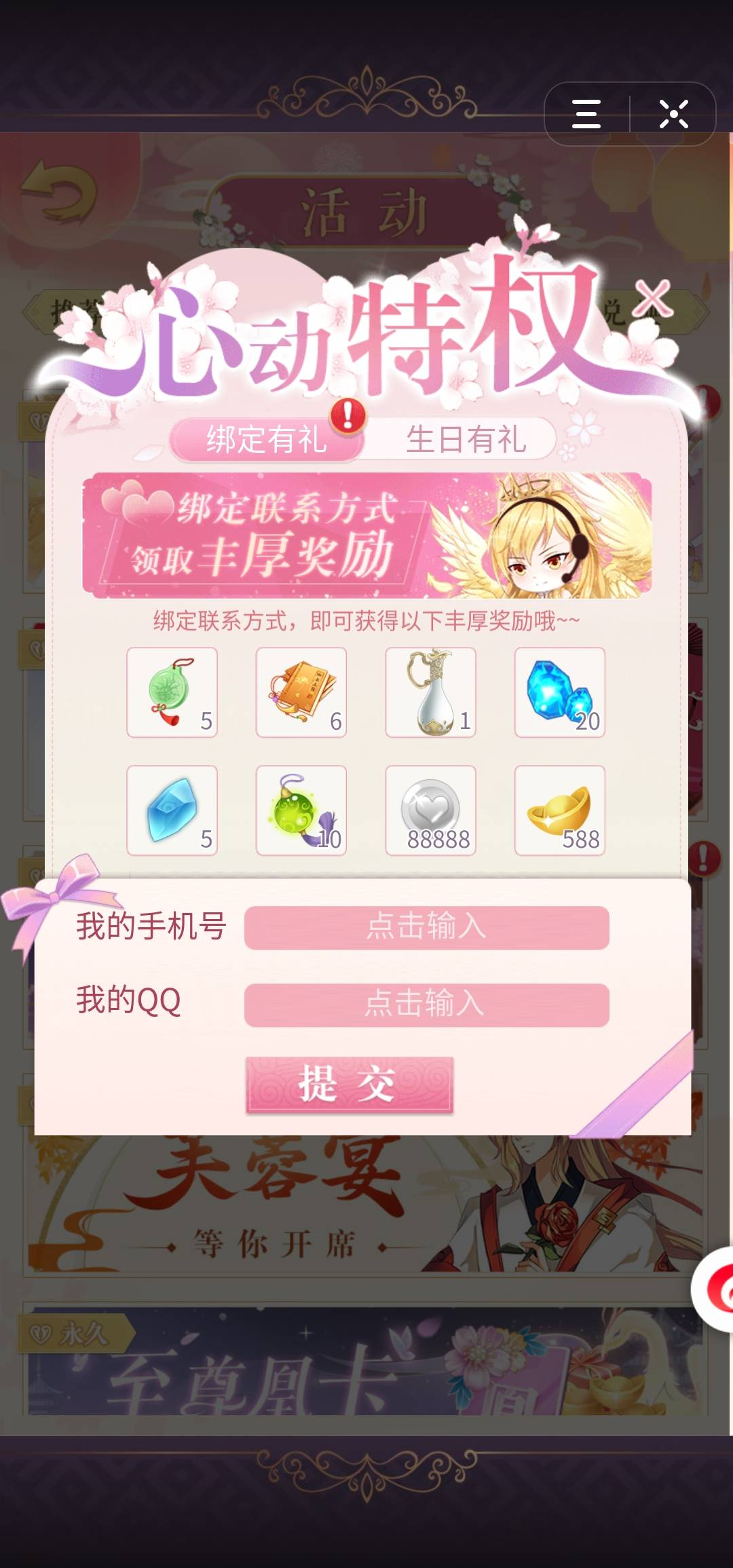Tap the 我的QQ input field
Image resolution: width=733 pixels, height=1568 pixels.
(x=426, y=1005)
